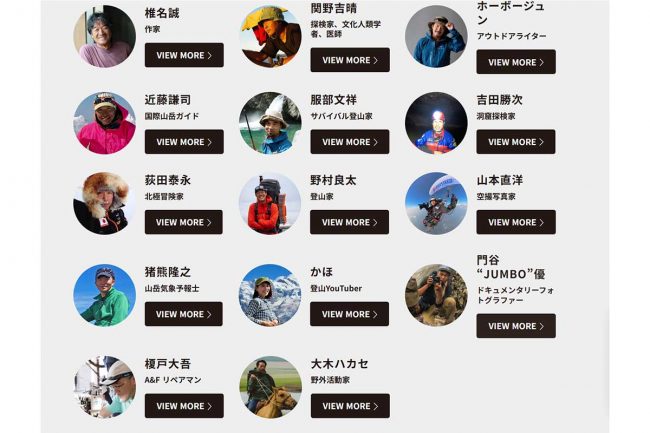Tap VIEW MORE for 近藤謙司
This screenshot has height=433, width=650.
click(184, 142)
